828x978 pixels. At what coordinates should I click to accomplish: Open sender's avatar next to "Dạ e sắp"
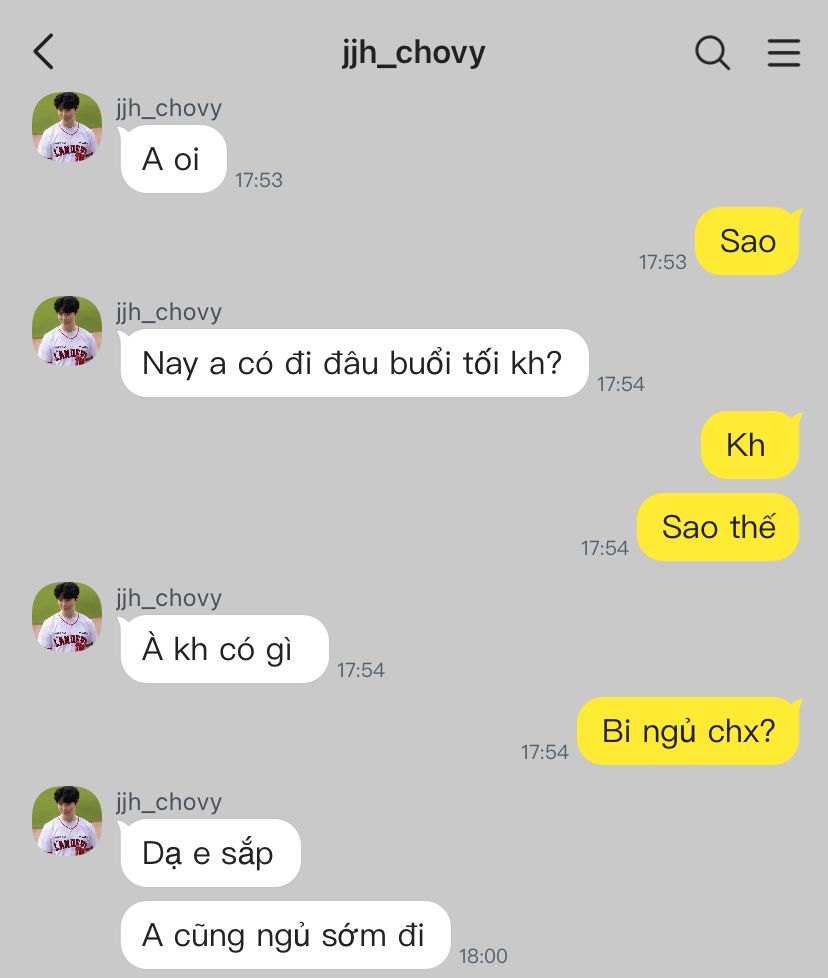click(x=67, y=821)
